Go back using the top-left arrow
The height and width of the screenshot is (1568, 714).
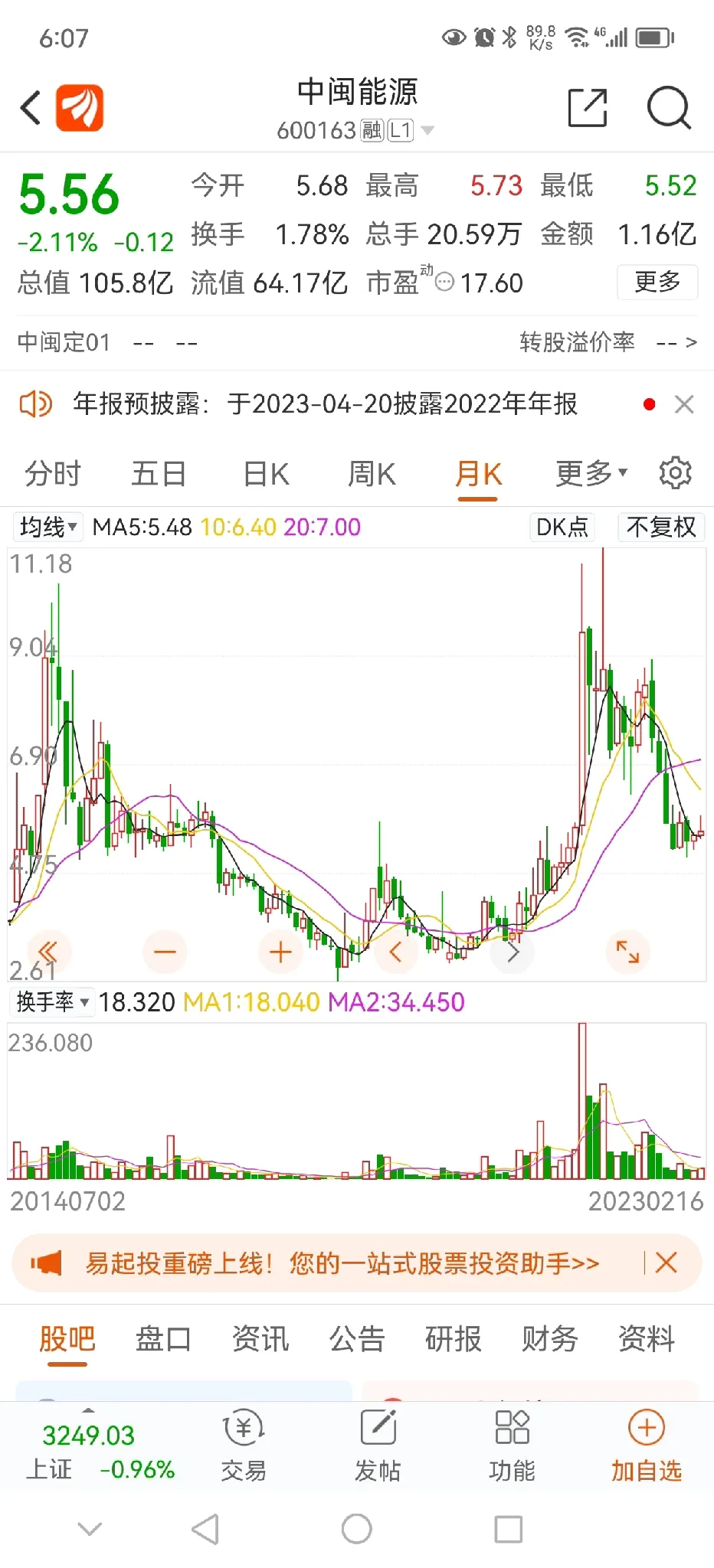(31, 107)
